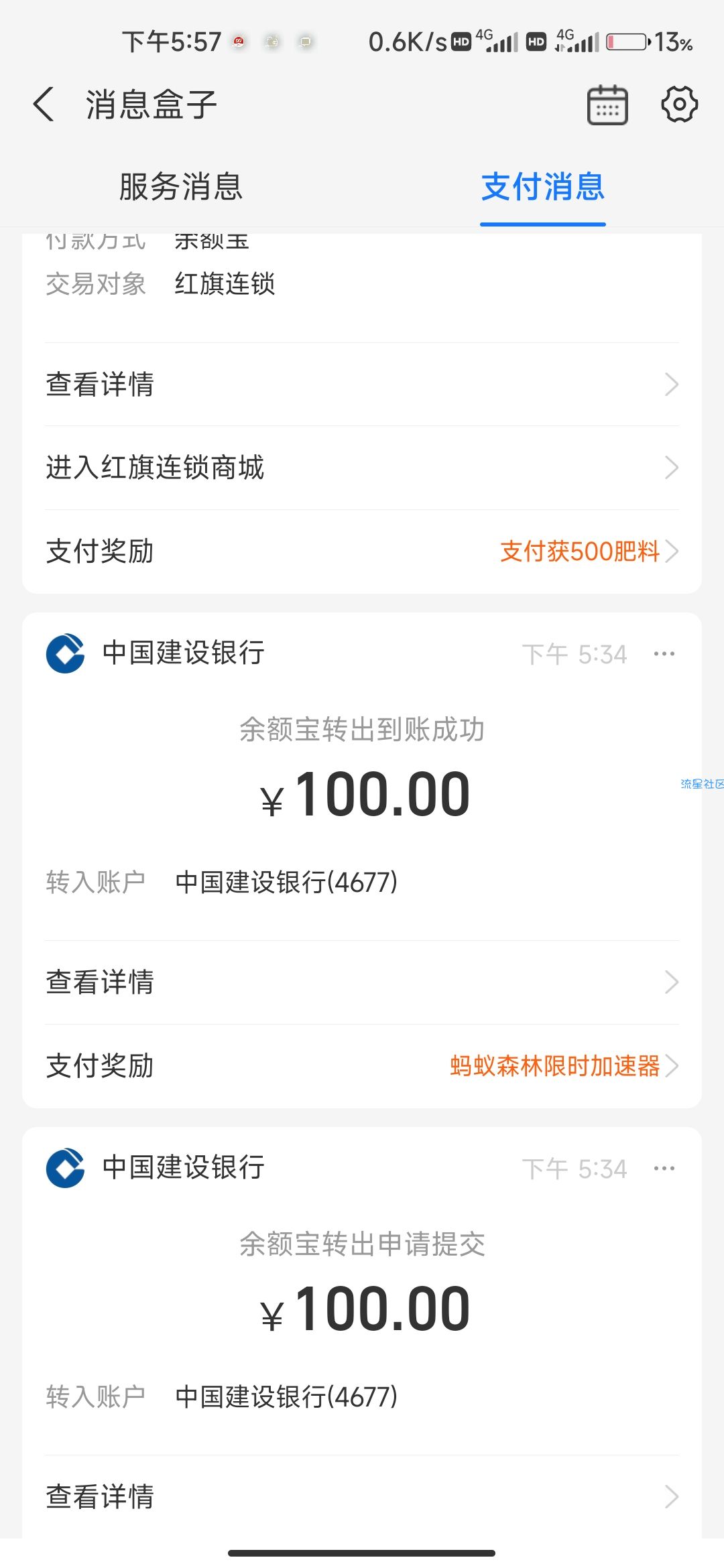724x1568 pixels.
Task: Open the more options on 余额宝转出到账成功 card
Action: pyautogui.click(x=664, y=653)
